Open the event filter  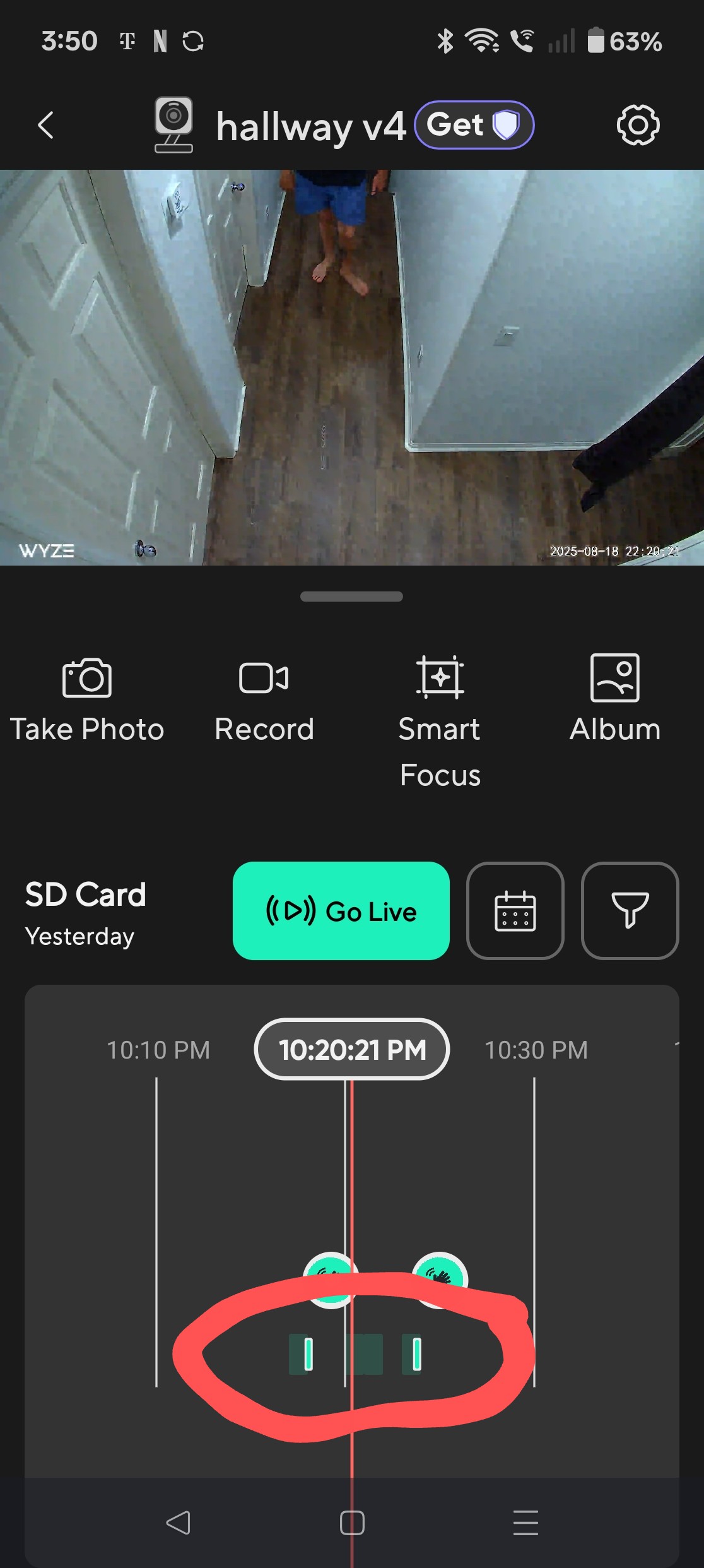630,911
